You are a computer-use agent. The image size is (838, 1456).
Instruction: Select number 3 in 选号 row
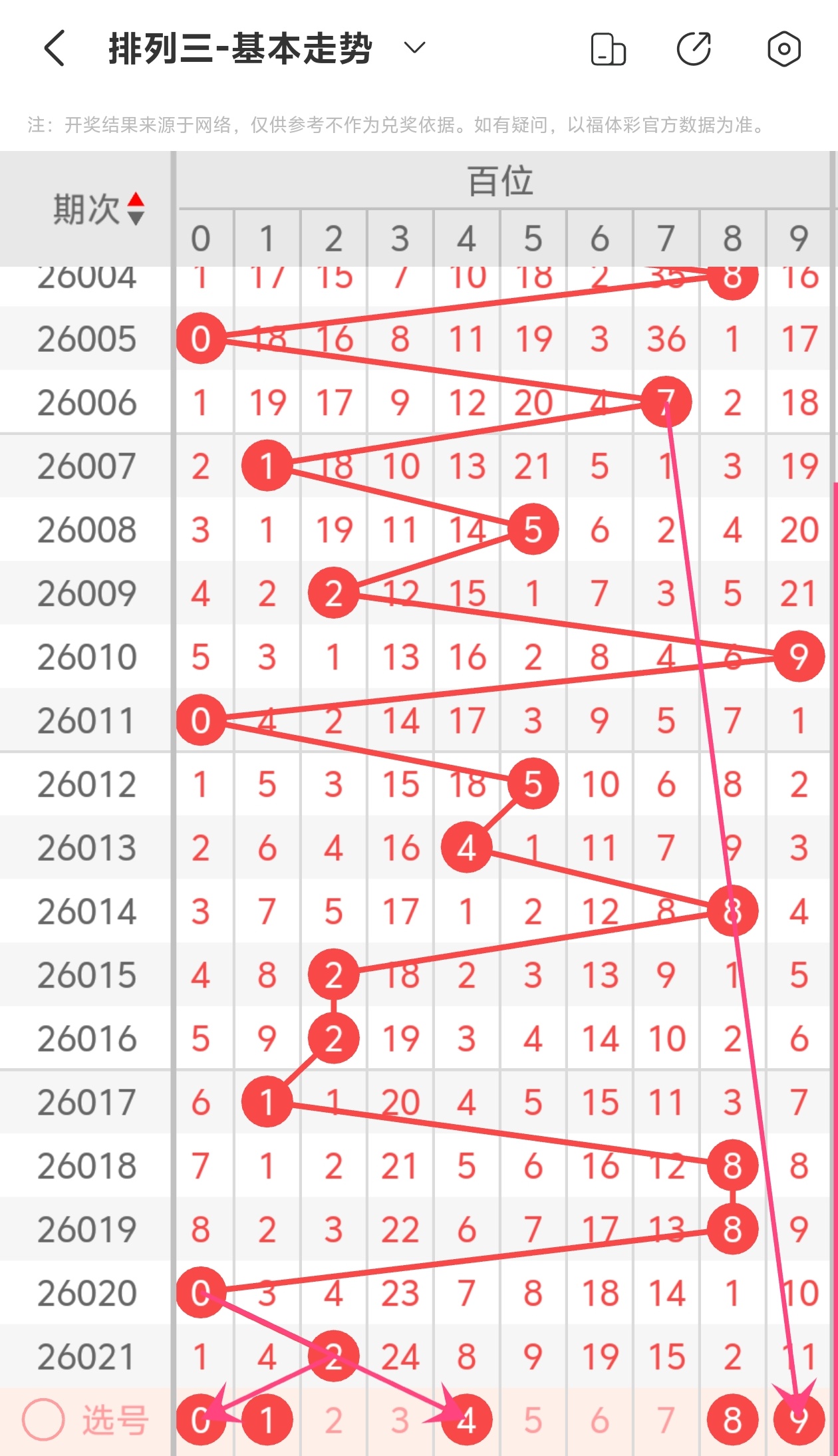tap(400, 1420)
